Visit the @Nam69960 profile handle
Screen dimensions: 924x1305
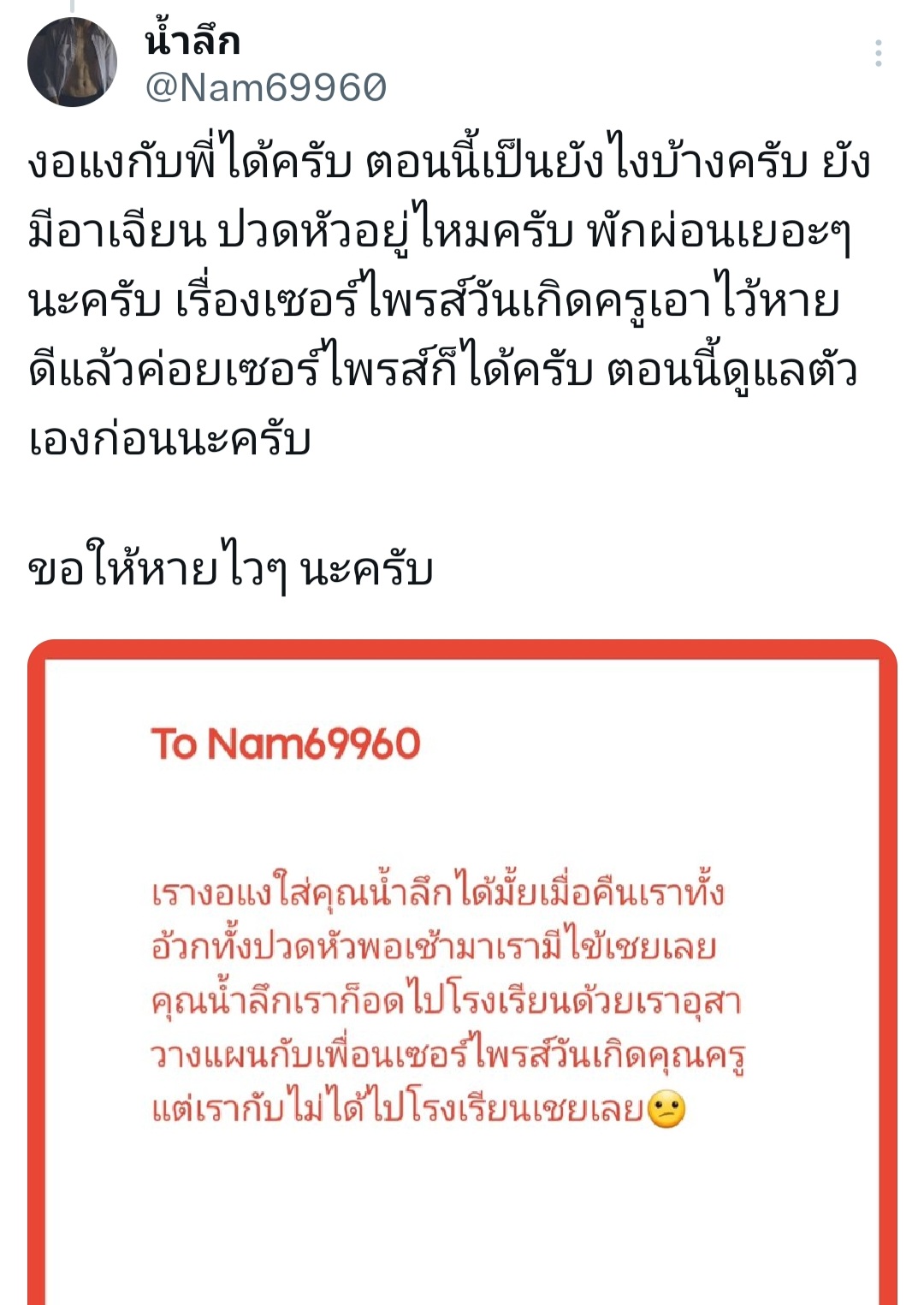[266, 87]
